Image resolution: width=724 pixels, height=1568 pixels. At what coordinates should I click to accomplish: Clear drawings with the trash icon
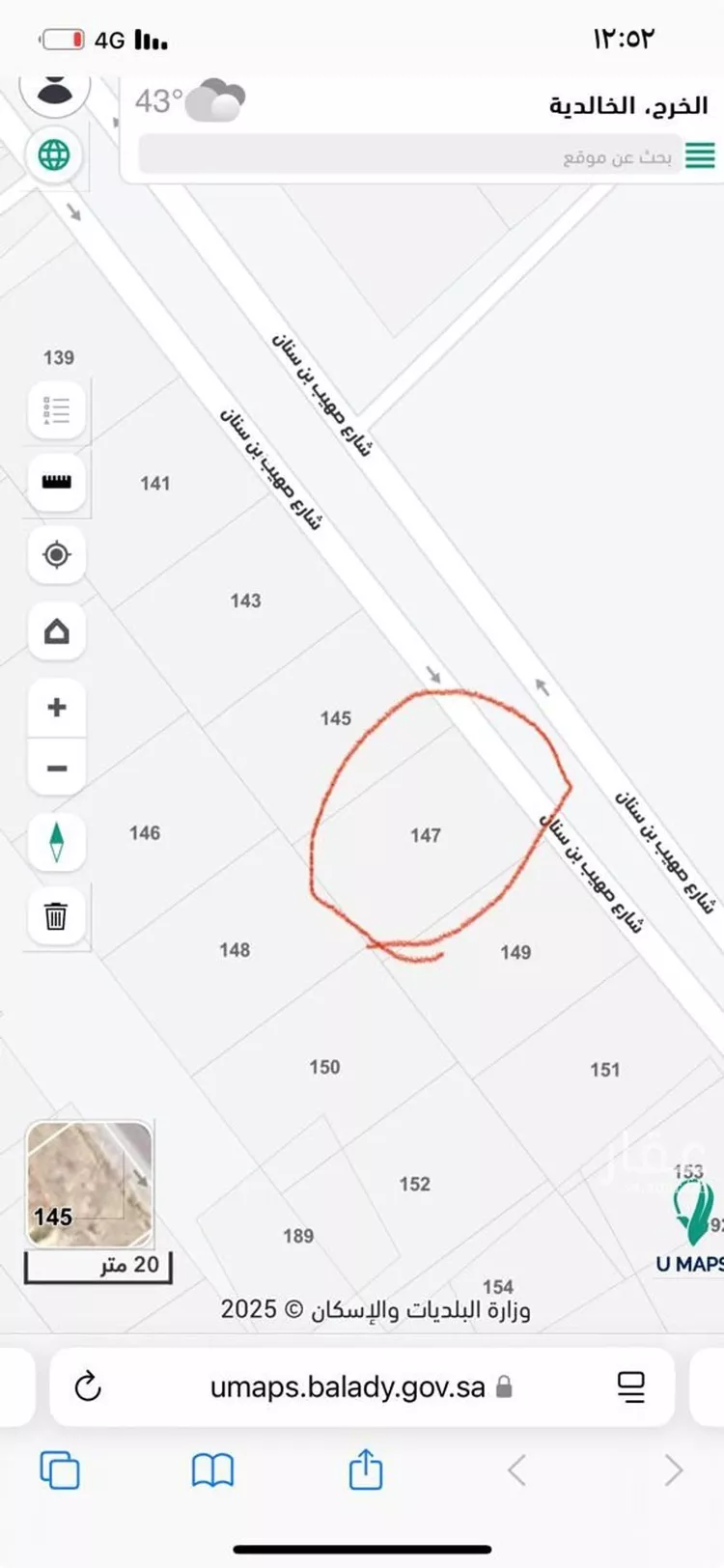point(57,914)
